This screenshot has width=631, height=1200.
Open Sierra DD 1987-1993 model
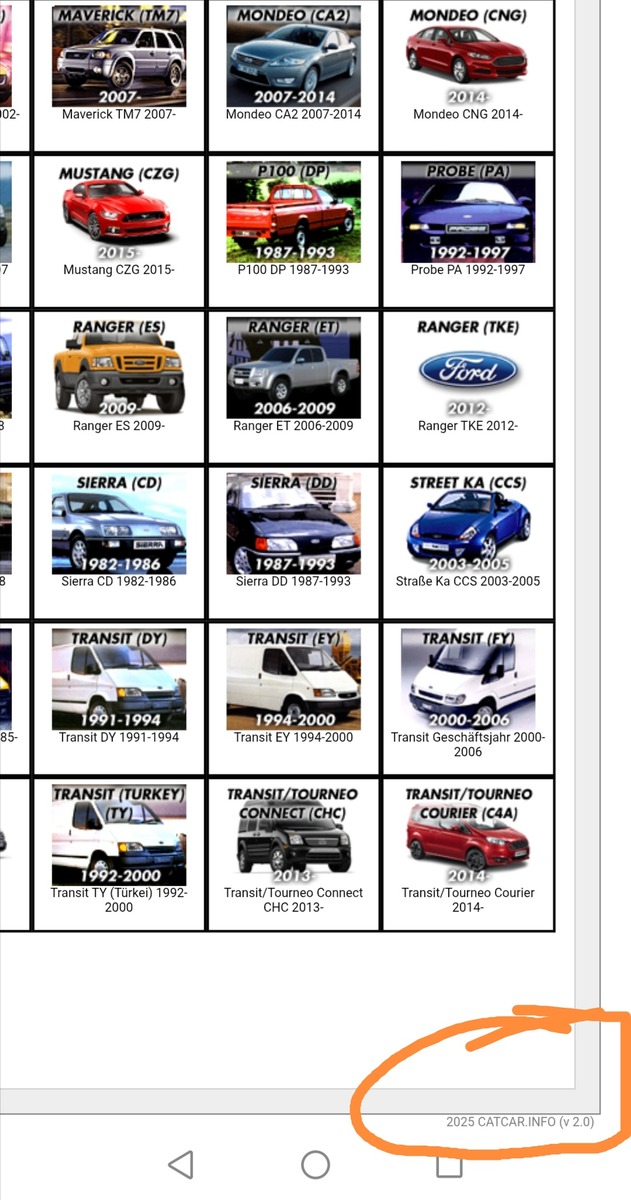coord(293,534)
